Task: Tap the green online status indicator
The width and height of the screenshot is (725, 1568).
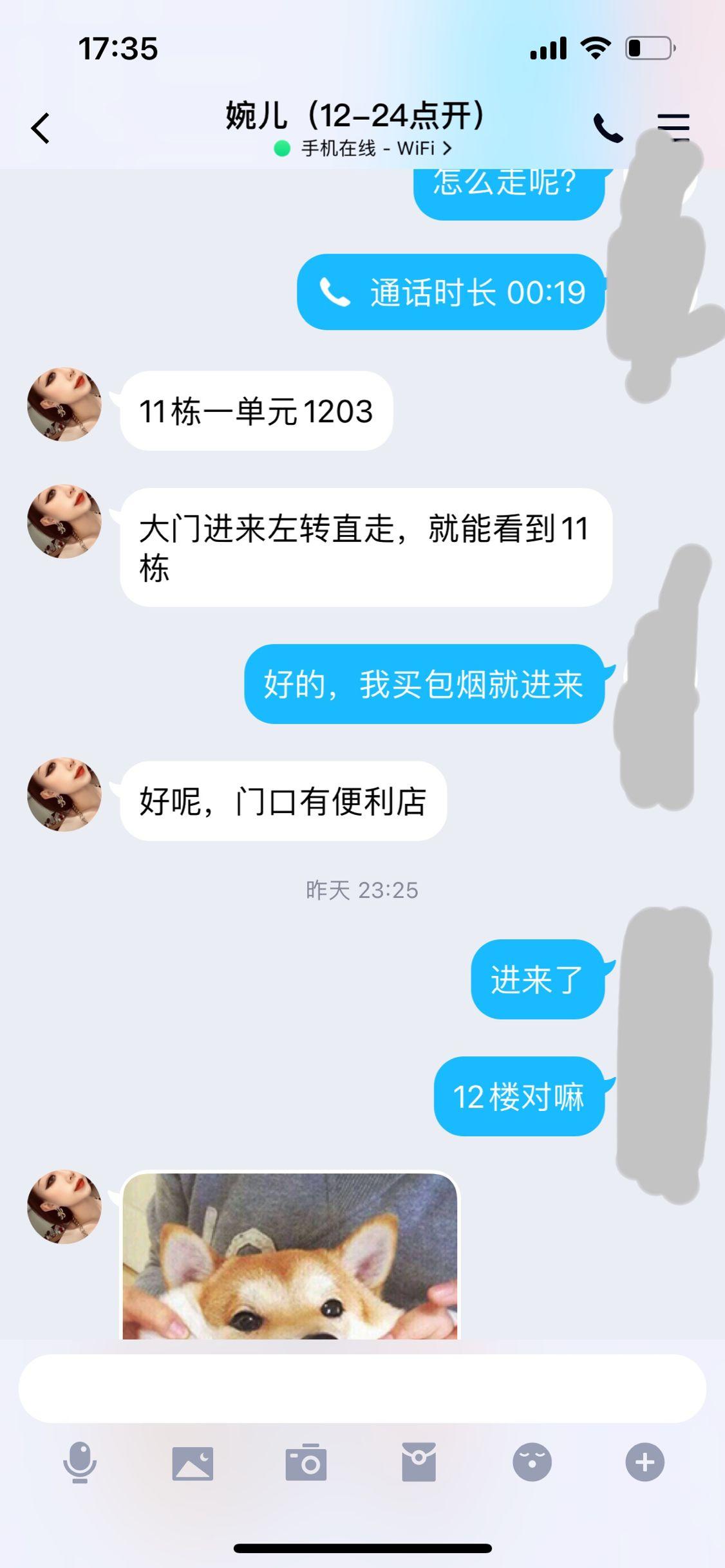Action: pyautogui.click(x=280, y=147)
